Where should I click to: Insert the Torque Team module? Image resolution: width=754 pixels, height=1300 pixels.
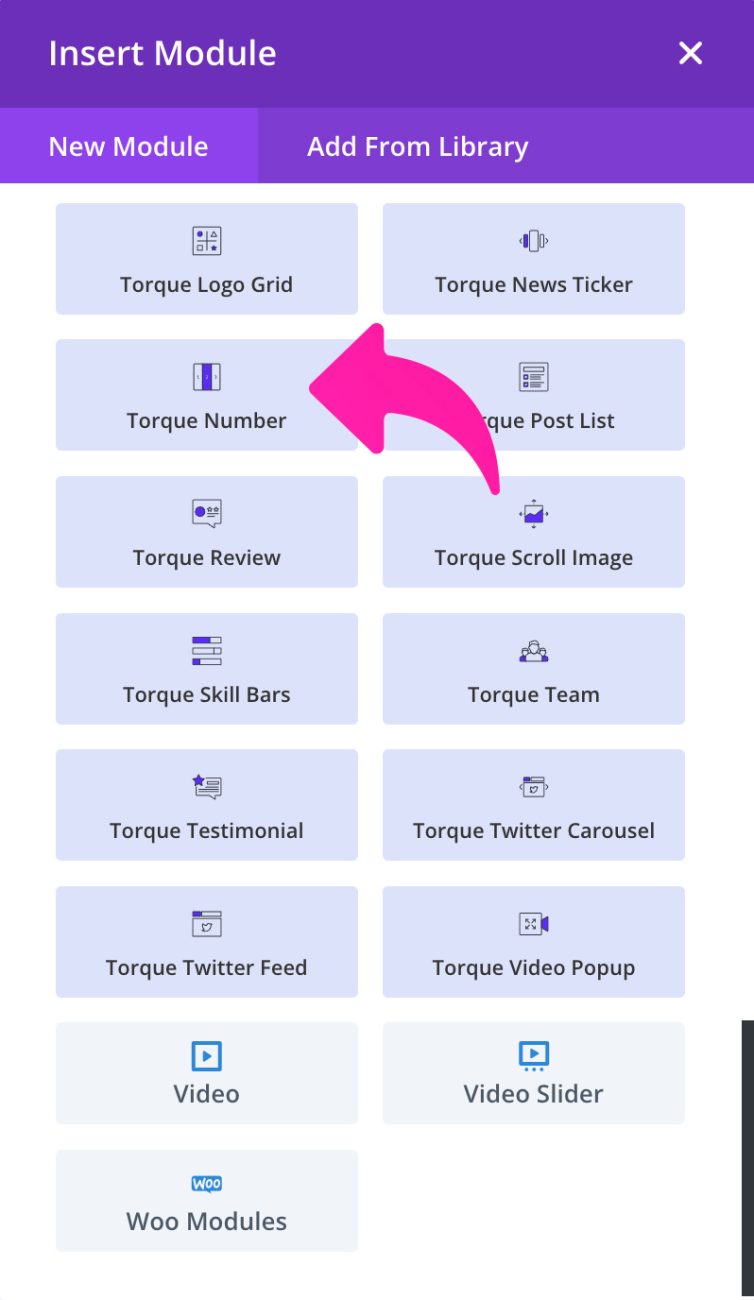pos(533,668)
